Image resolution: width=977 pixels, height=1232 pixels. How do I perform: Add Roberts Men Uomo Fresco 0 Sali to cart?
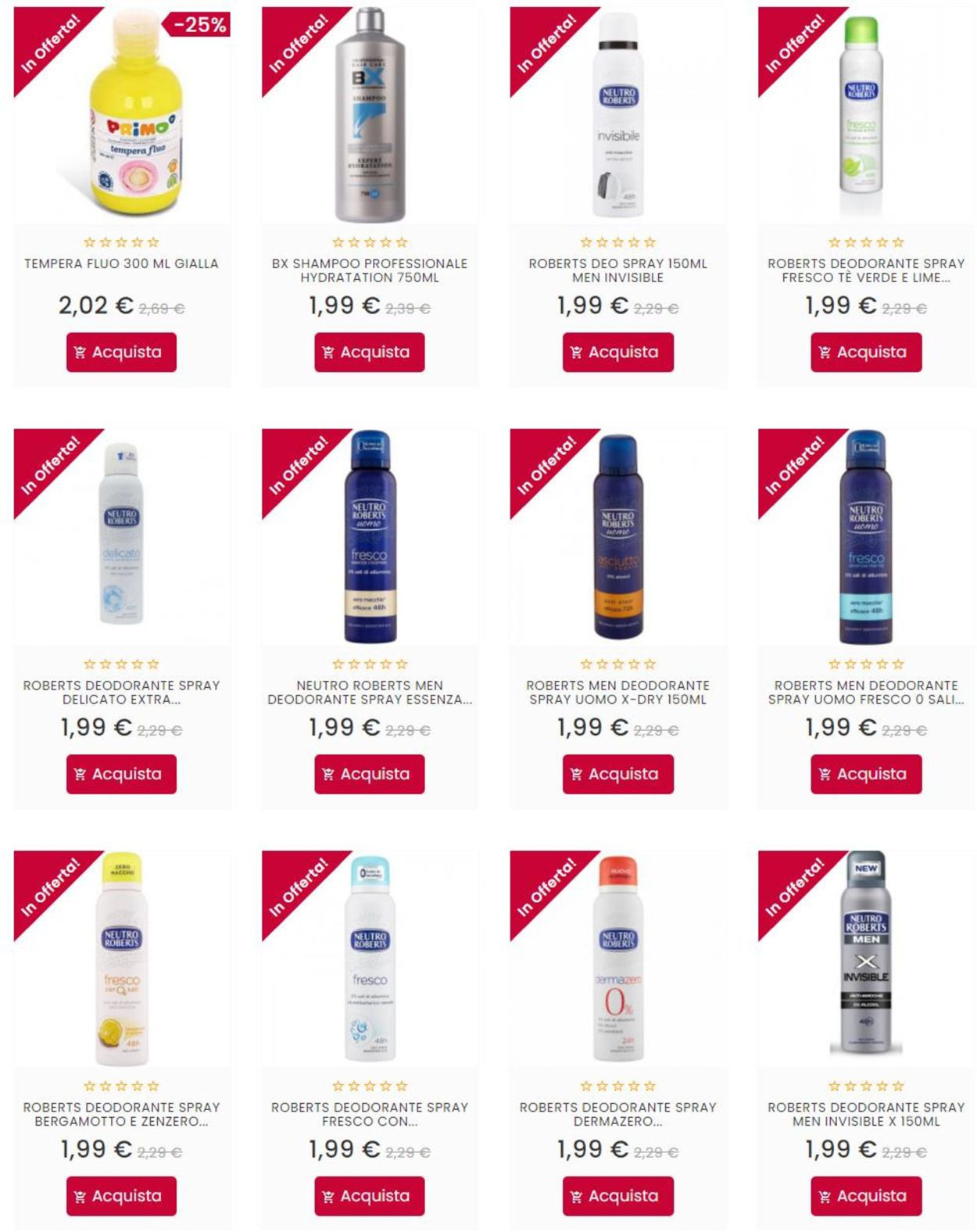[x=865, y=774]
